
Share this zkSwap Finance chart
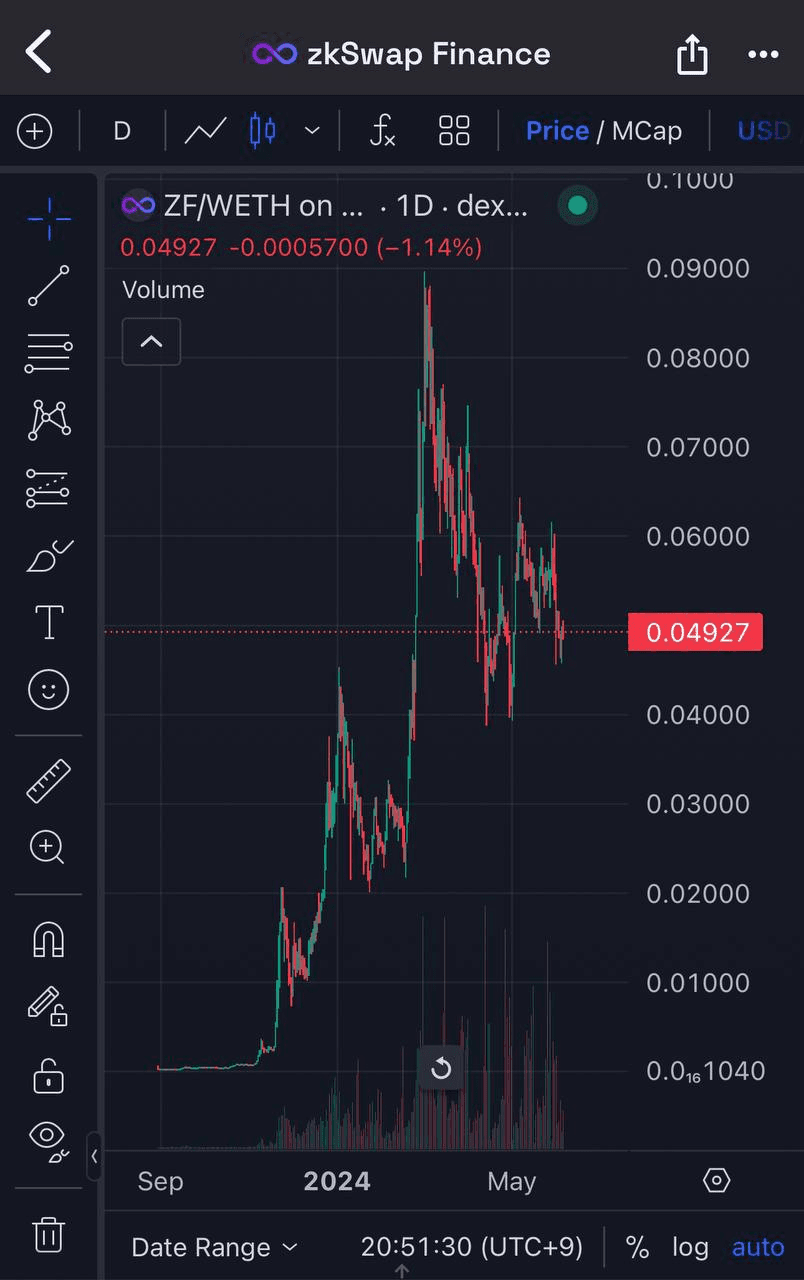click(x=692, y=54)
